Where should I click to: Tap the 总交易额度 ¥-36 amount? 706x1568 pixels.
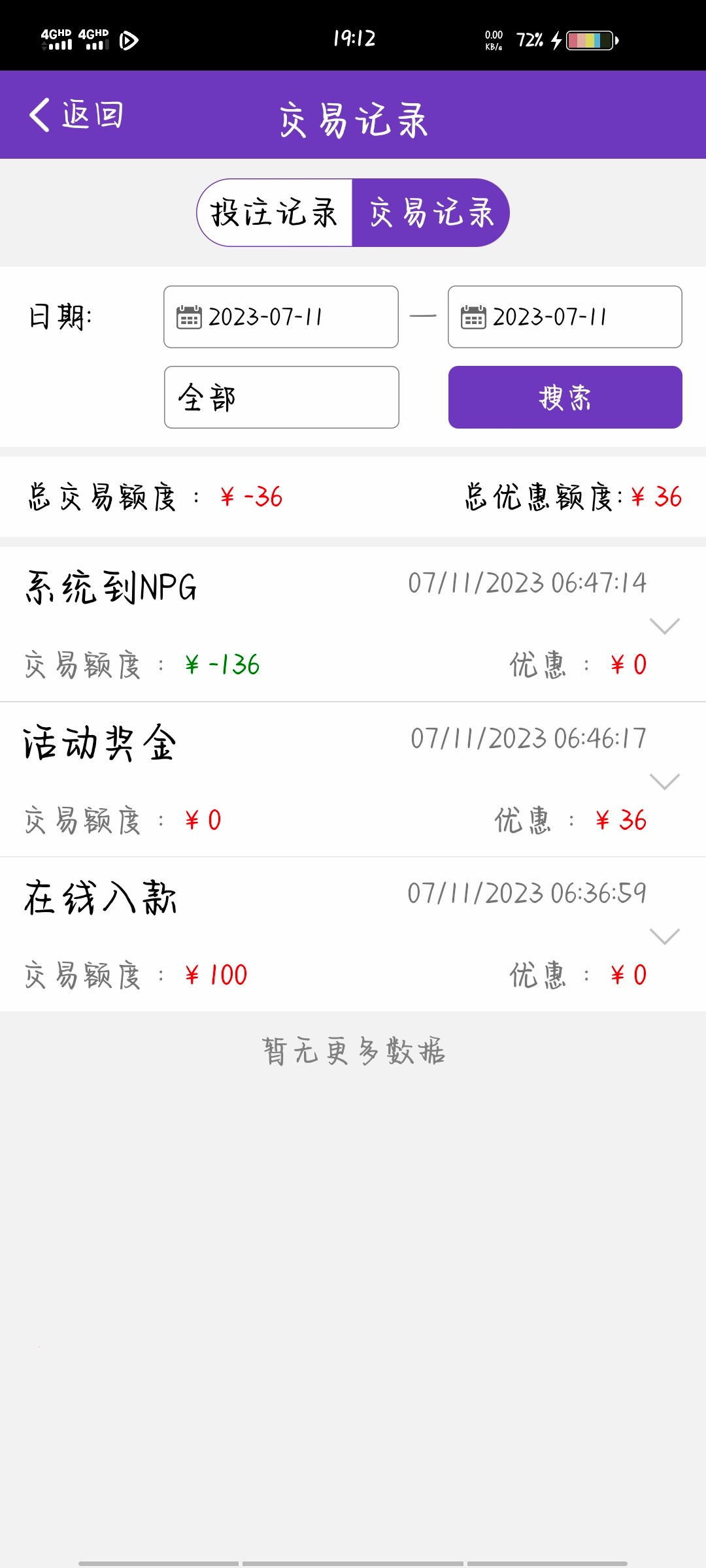click(x=252, y=498)
